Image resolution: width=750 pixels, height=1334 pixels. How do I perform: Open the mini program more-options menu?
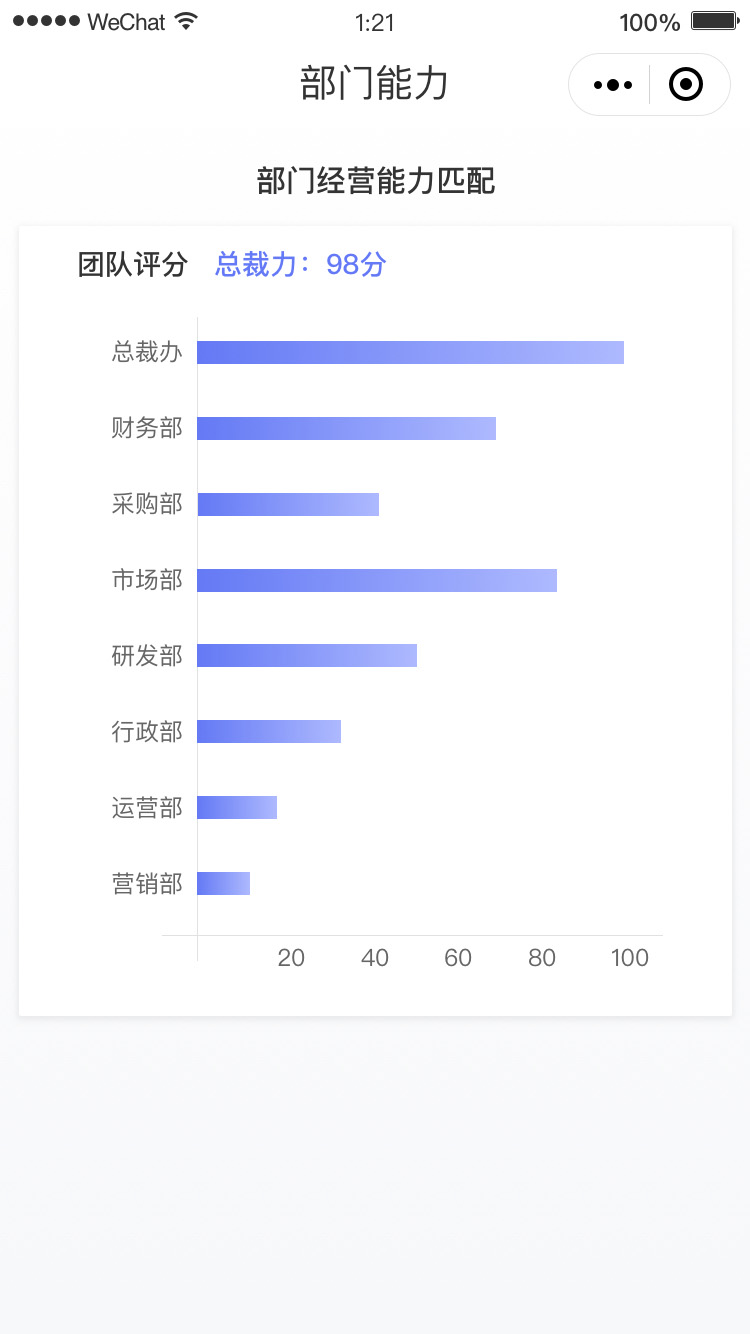(x=612, y=85)
